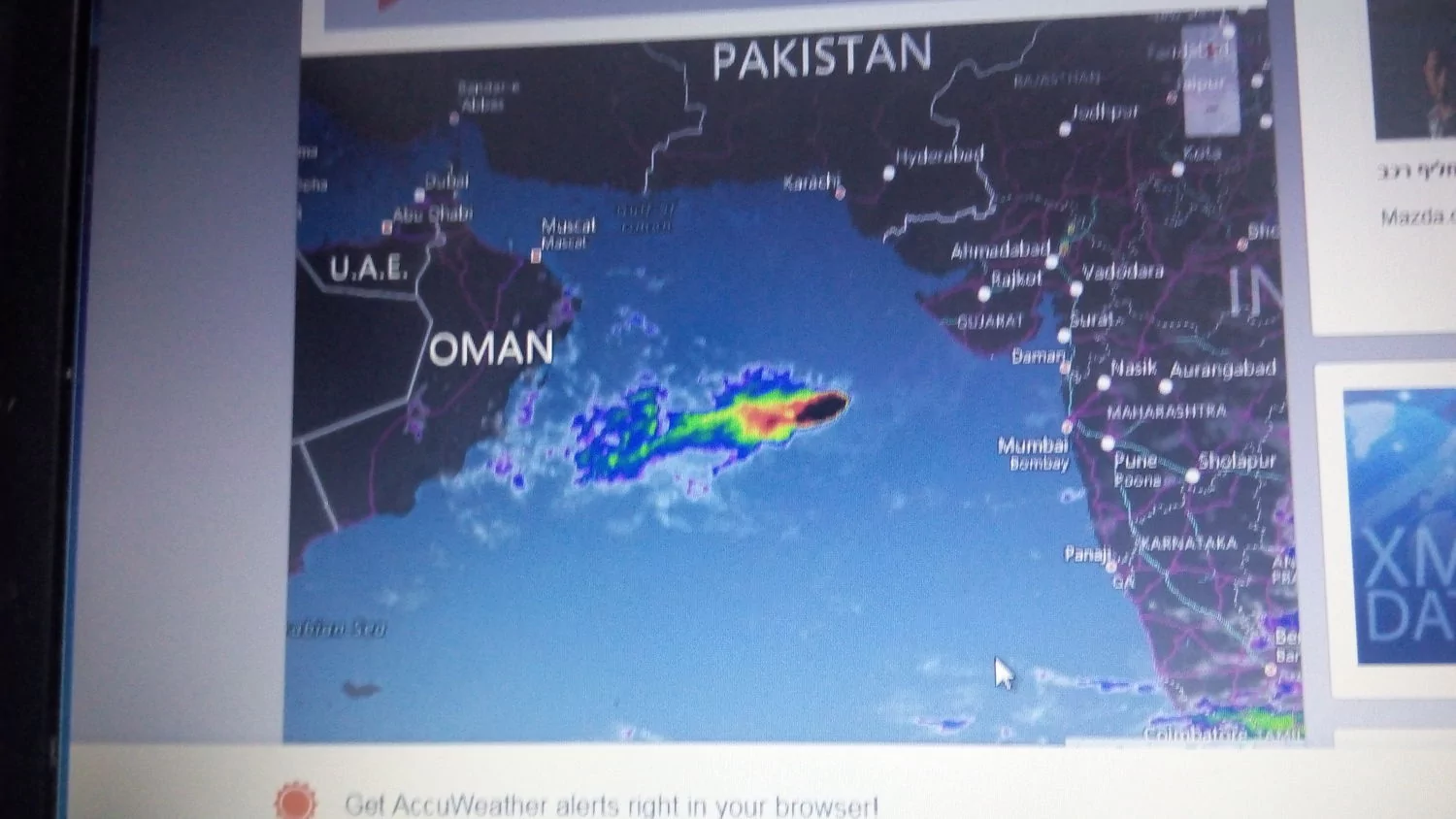Zoom in on the weather map
This screenshot has width=1456, height=819.
(1210, 49)
